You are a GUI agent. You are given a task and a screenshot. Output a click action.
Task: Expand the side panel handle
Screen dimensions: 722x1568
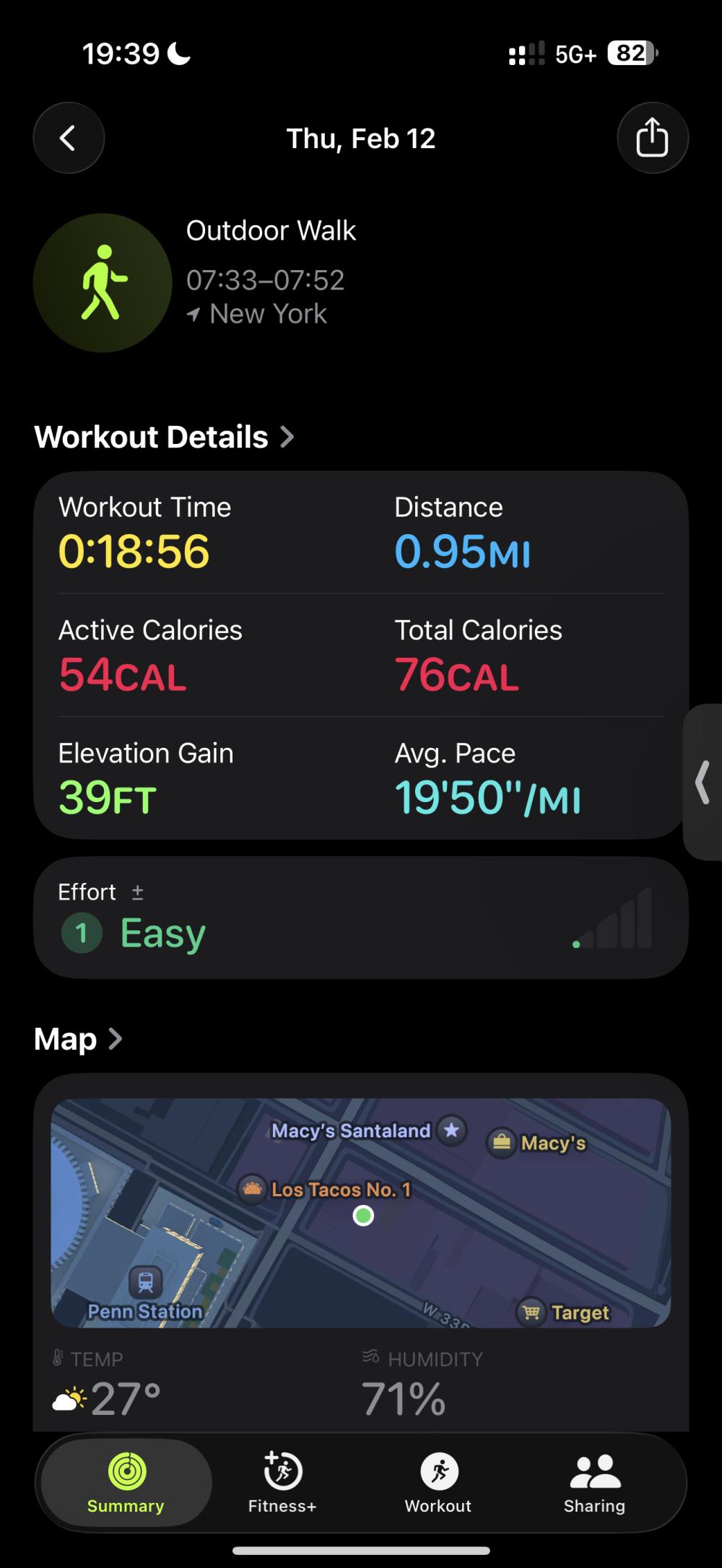[x=703, y=782]
